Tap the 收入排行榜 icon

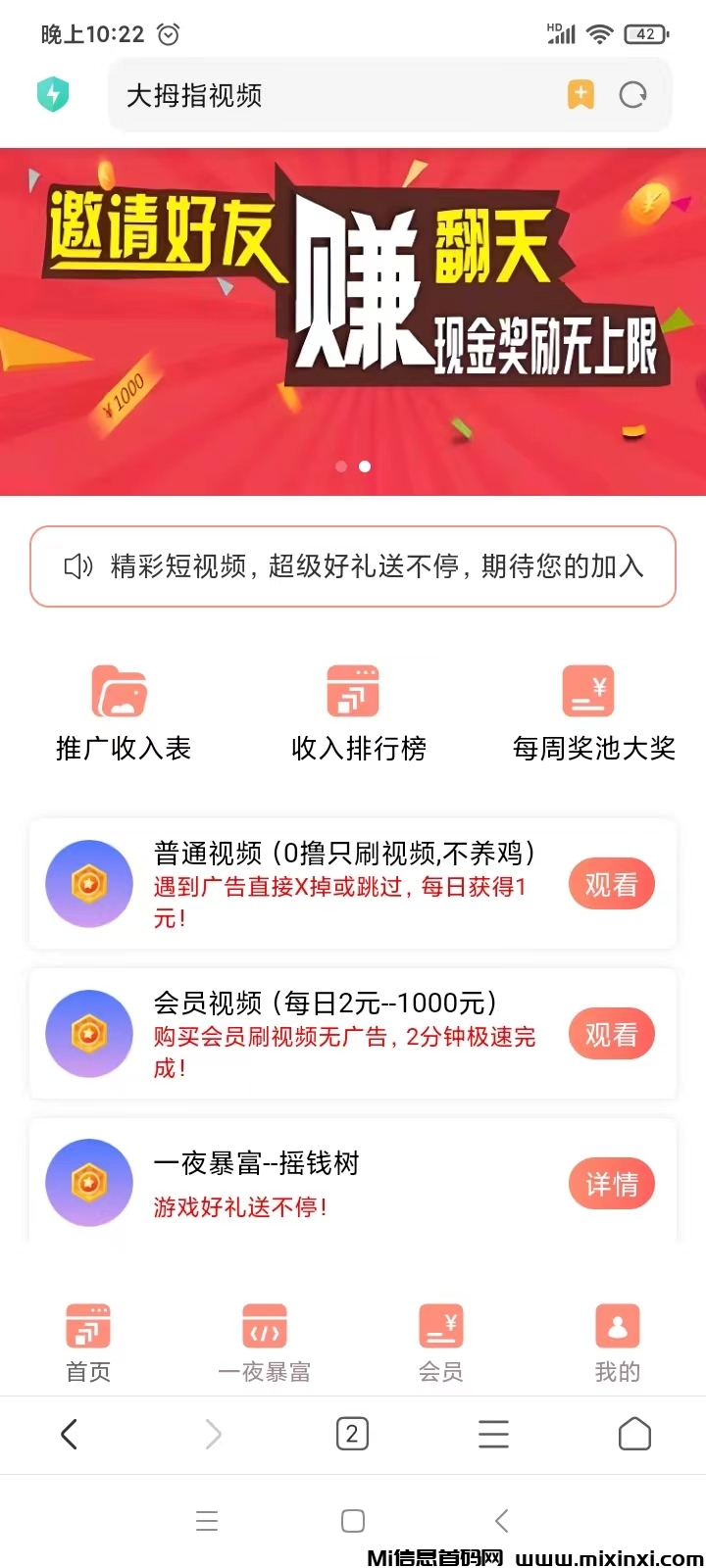tap(353, 691)
